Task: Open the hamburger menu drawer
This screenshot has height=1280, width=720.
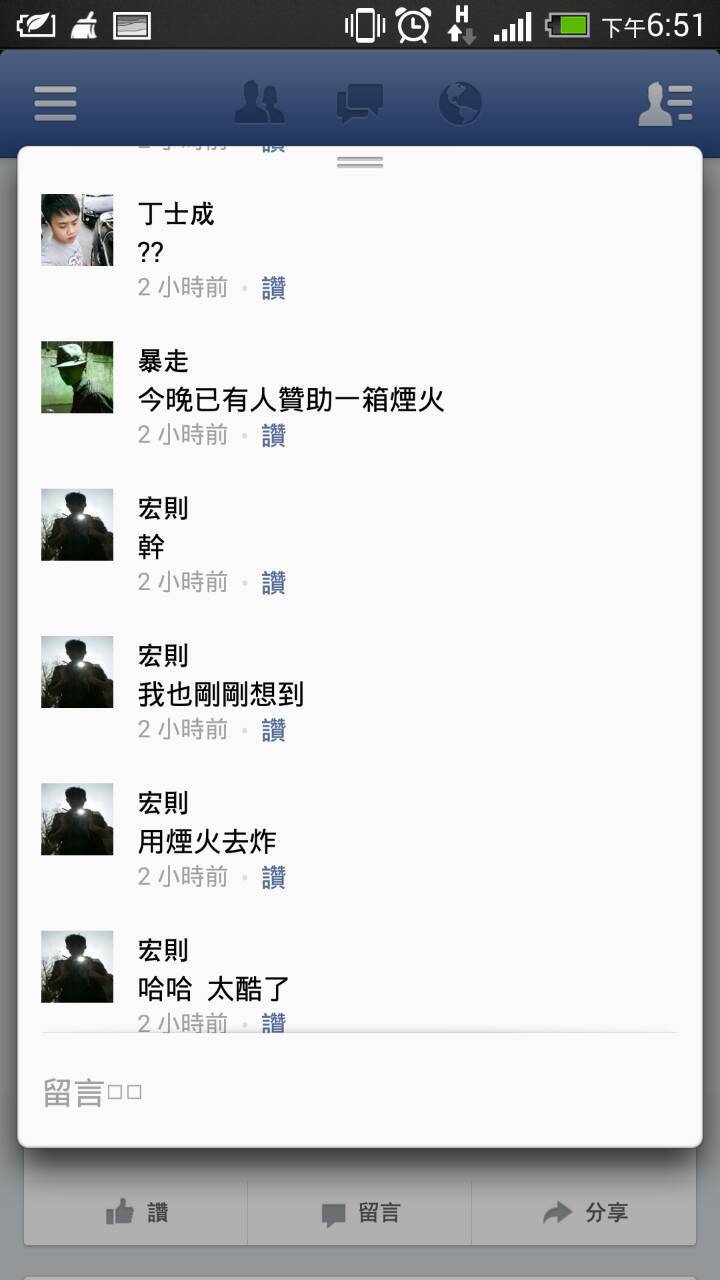Action: coord(55,104)
